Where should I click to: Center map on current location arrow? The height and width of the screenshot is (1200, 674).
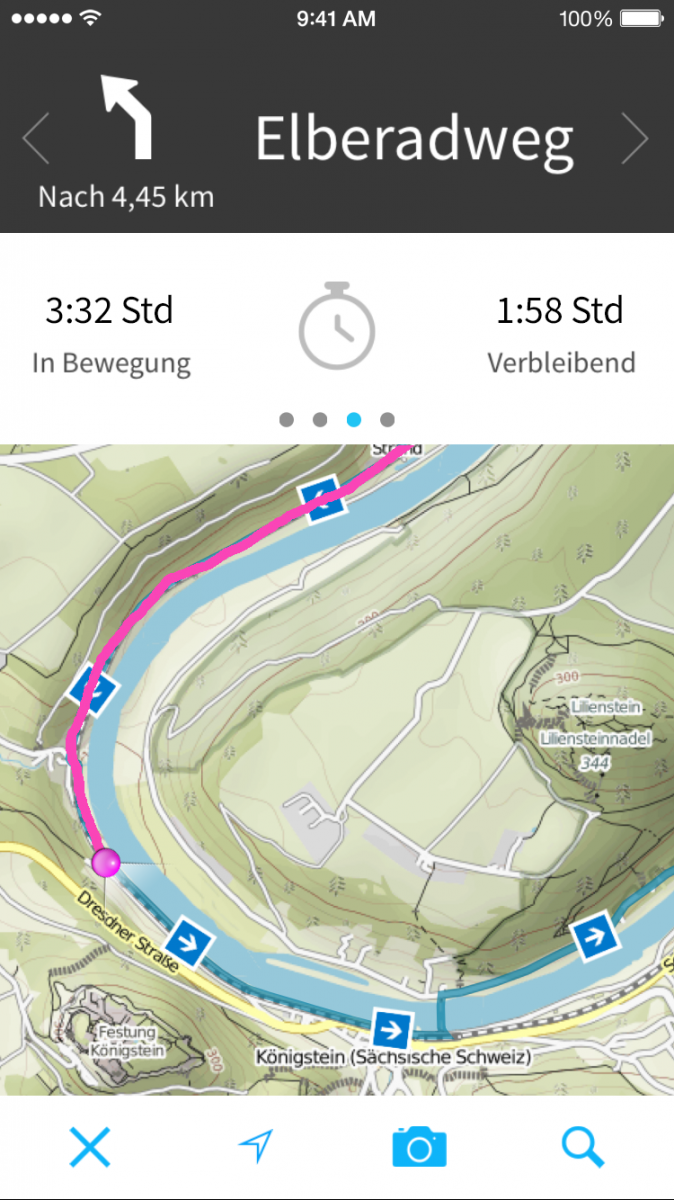(x=255, y=1147)
